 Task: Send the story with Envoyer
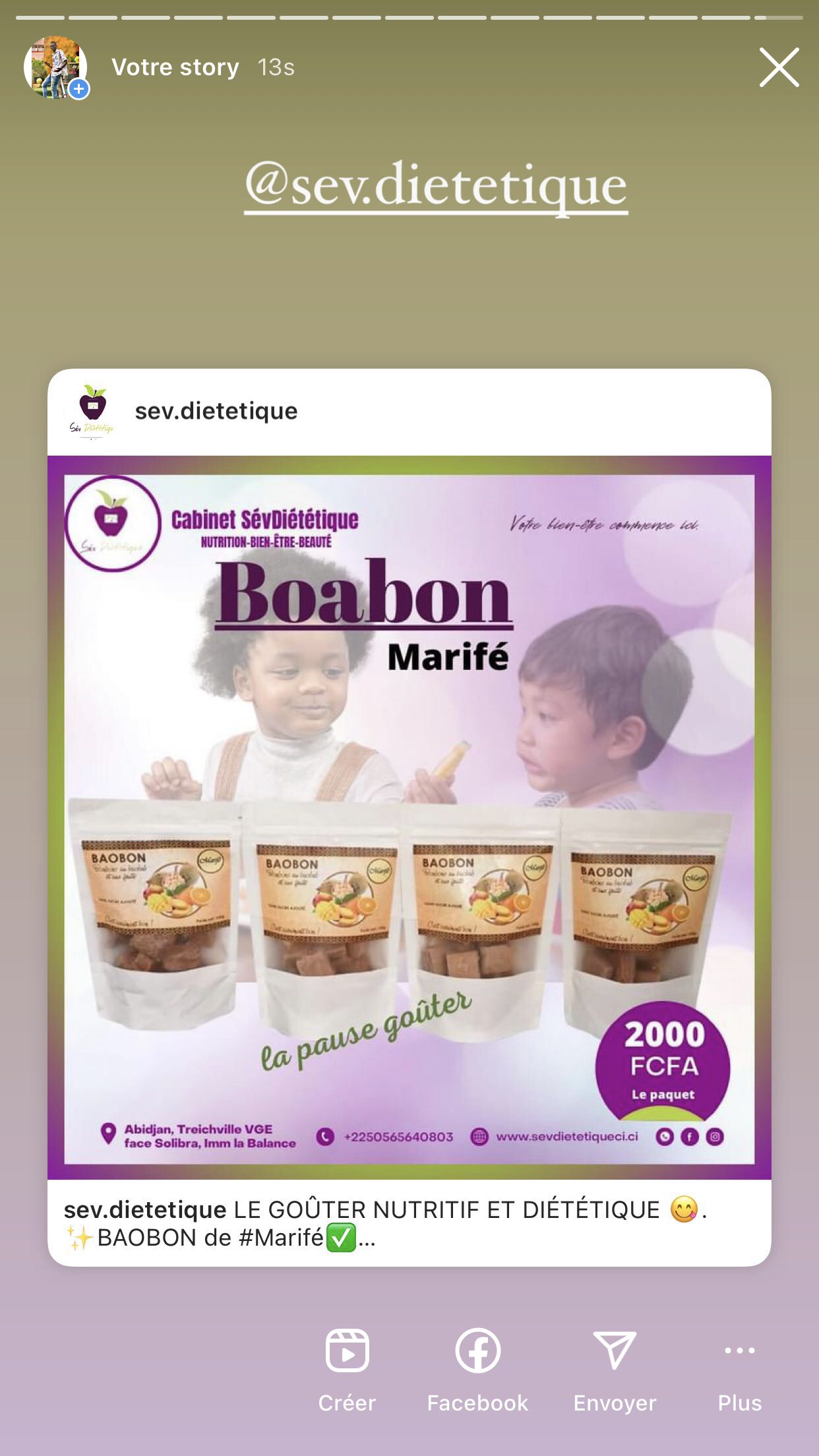click(615, 1369)
